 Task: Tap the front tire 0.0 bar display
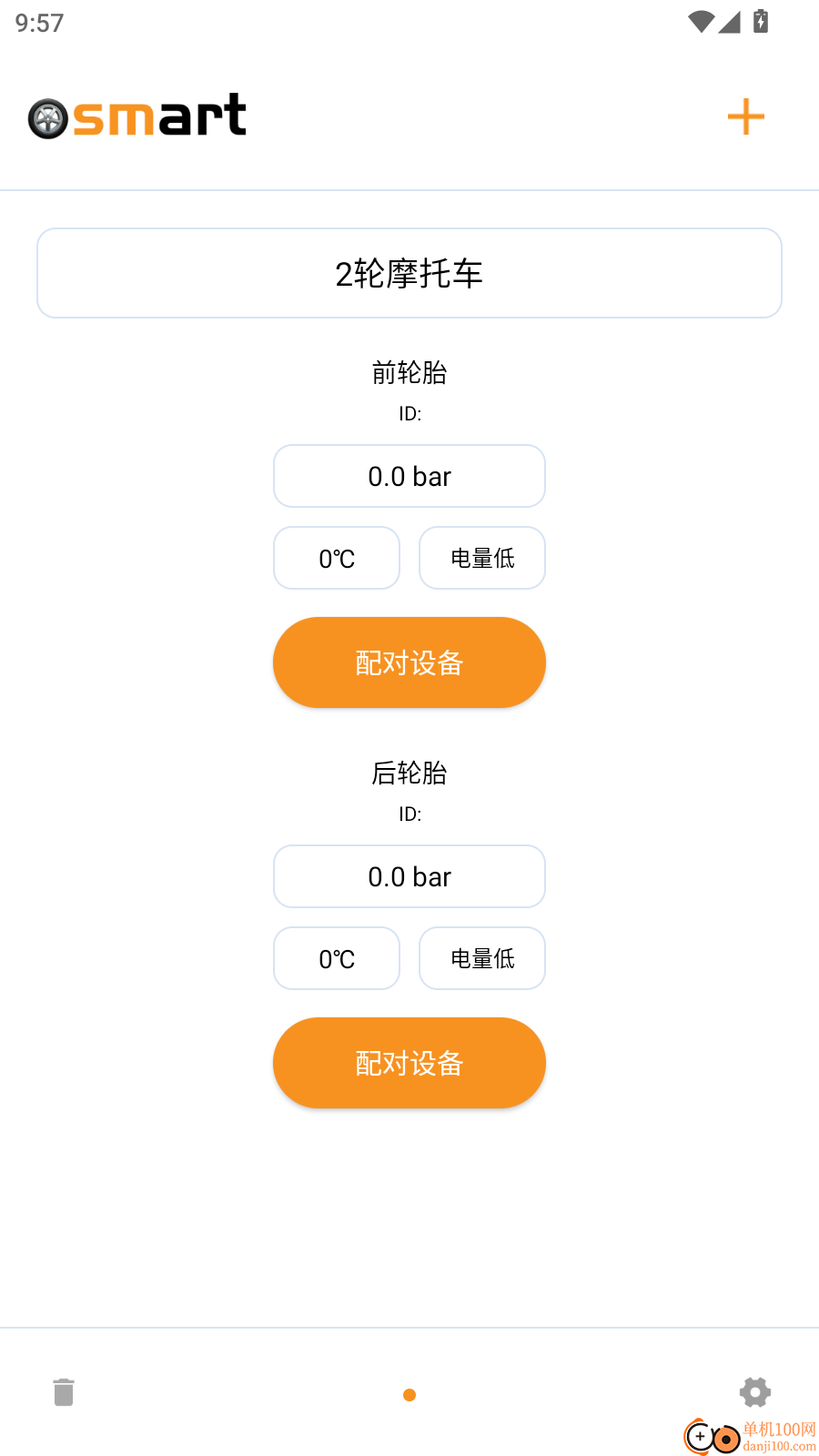point(409,476)
